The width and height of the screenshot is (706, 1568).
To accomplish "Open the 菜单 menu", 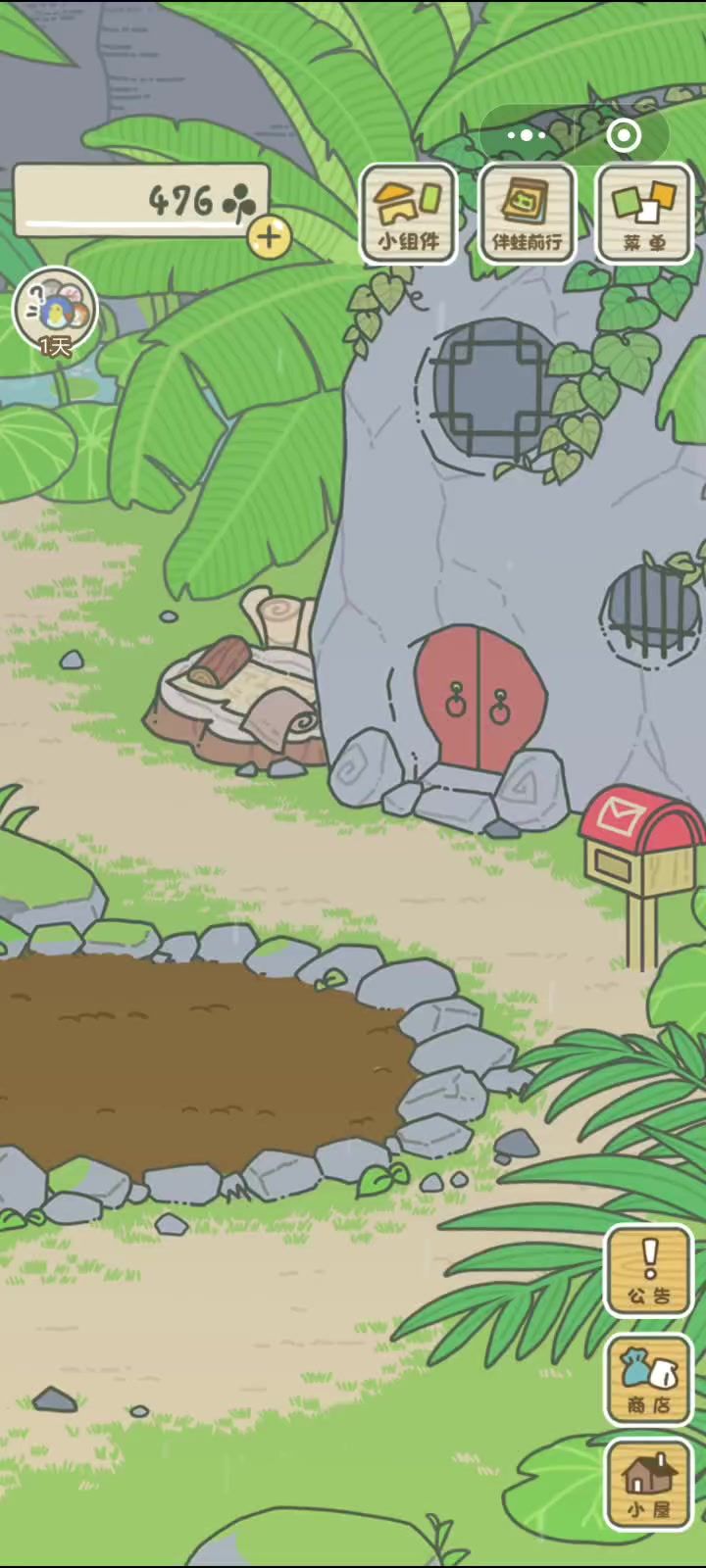I will 644,214.
